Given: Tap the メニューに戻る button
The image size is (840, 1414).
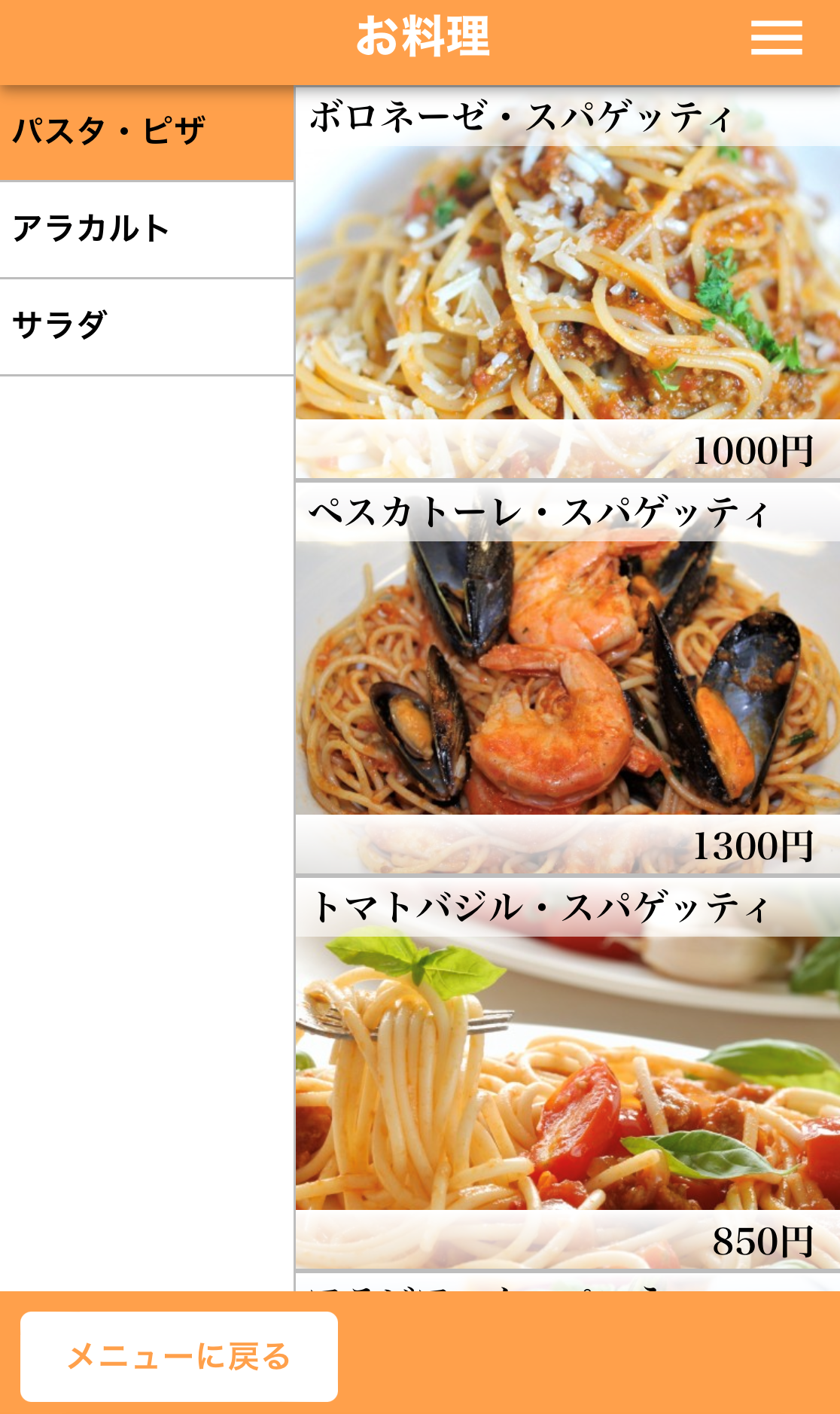Looking at the screenshot, I should click(179, 1356).
